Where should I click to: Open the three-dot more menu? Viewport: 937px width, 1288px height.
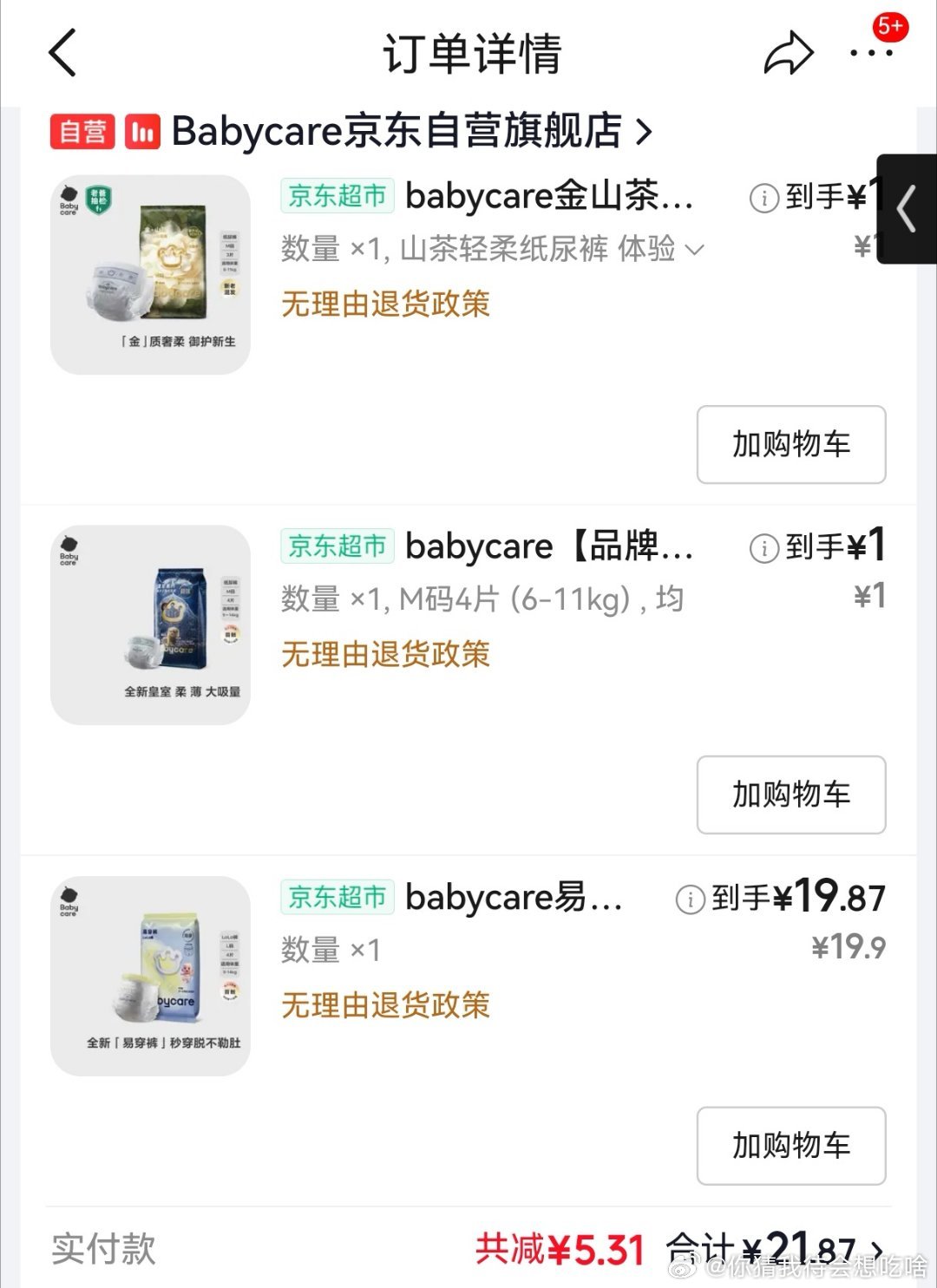871,53
